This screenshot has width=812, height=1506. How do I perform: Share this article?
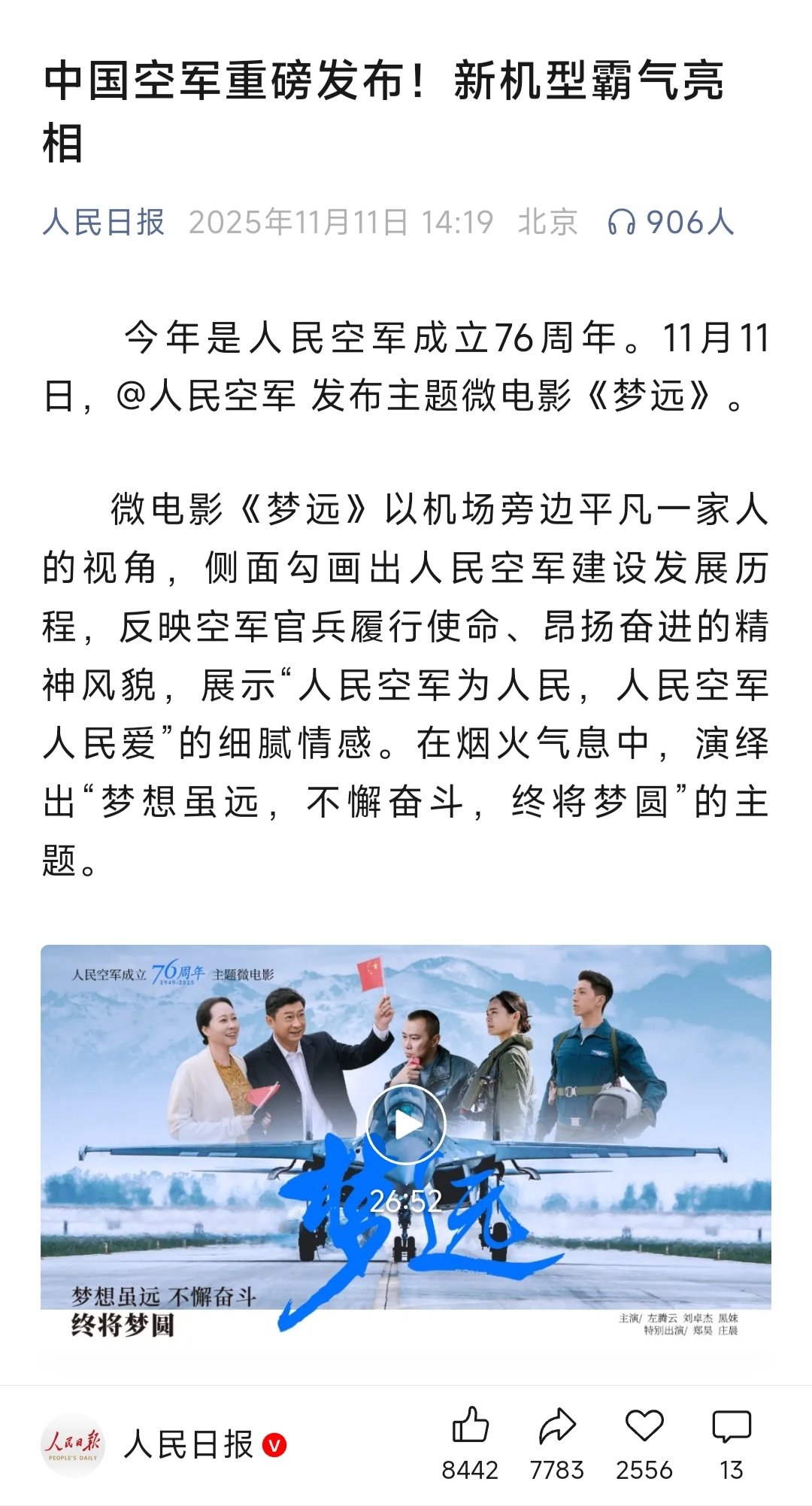click(557, 1426)
